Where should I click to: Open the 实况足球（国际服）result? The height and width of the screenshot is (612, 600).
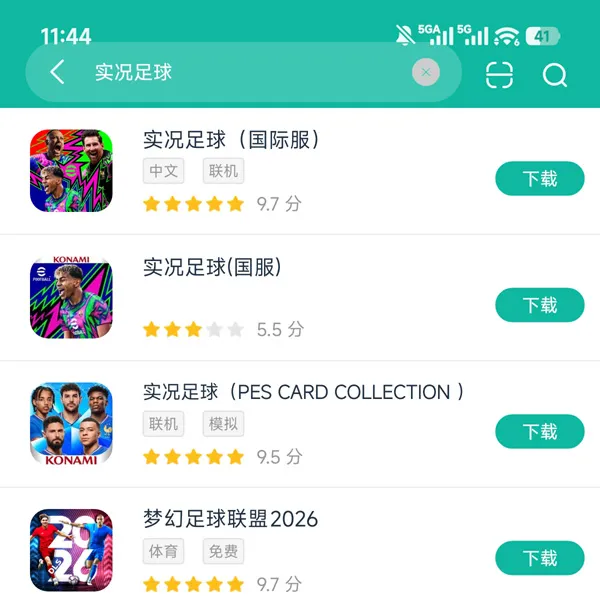[x=232, y=140]
